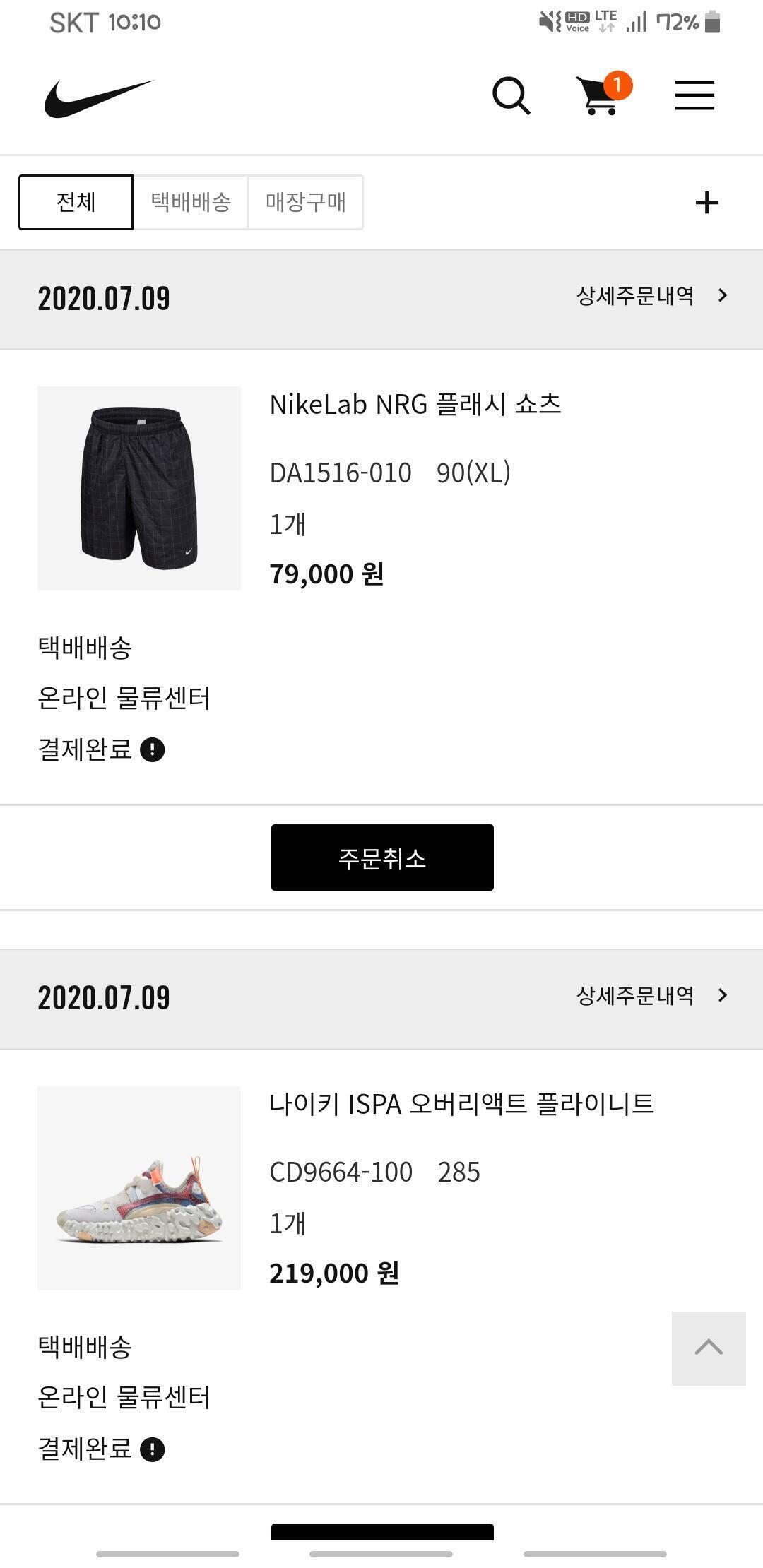763x1568 pixels.
Task: Show info icon next to ISPA 결제완료
Action: [x=153, y=1449]
